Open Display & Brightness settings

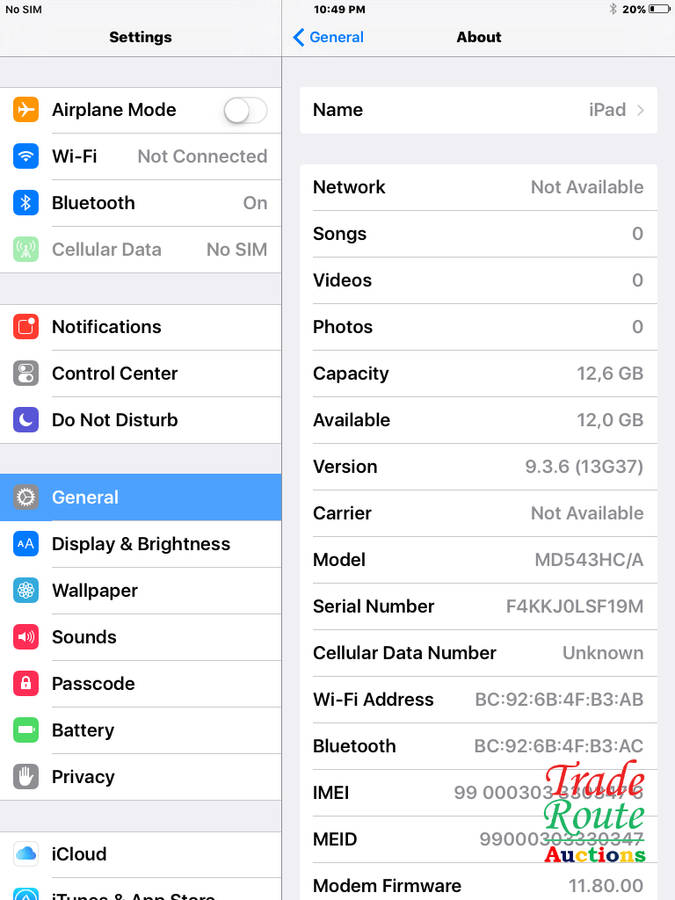point(140,544)
